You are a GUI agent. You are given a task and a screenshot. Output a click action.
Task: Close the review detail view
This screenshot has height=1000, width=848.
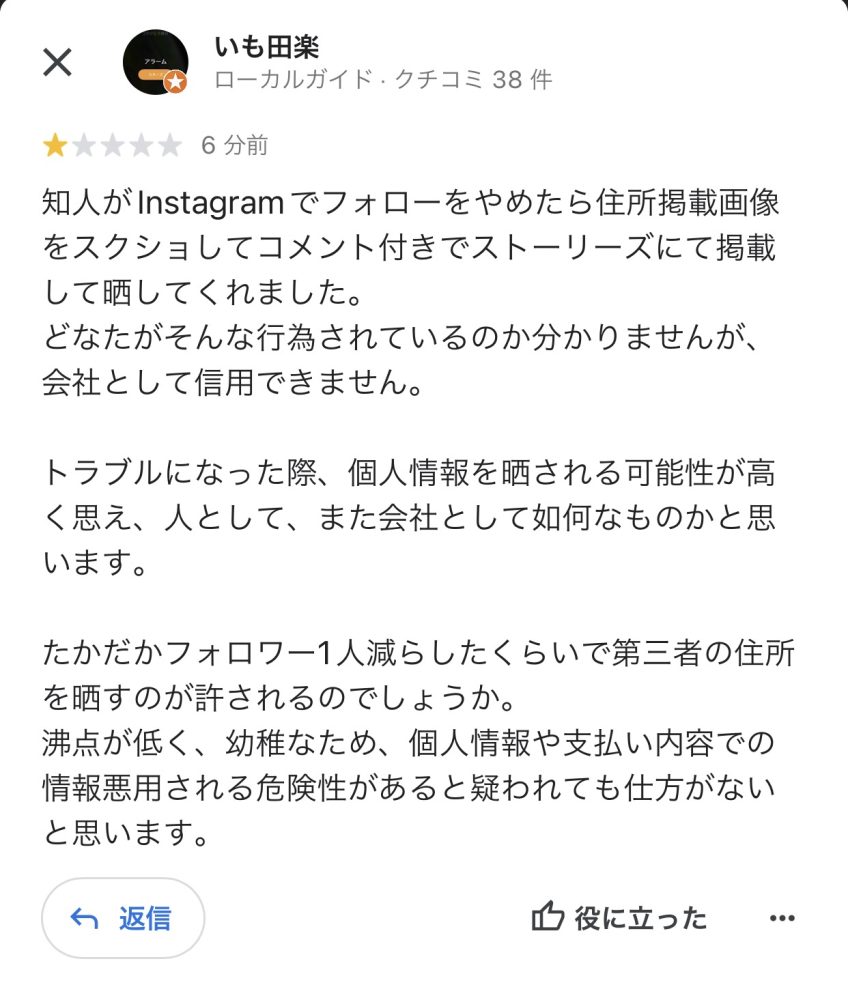[57, 62]
